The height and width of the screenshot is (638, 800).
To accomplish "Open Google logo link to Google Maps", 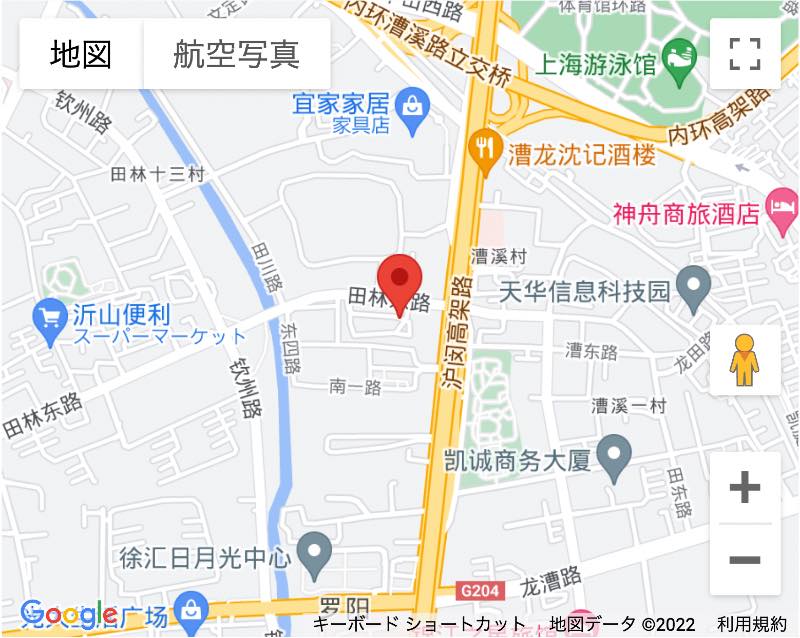I will point(68,614).
